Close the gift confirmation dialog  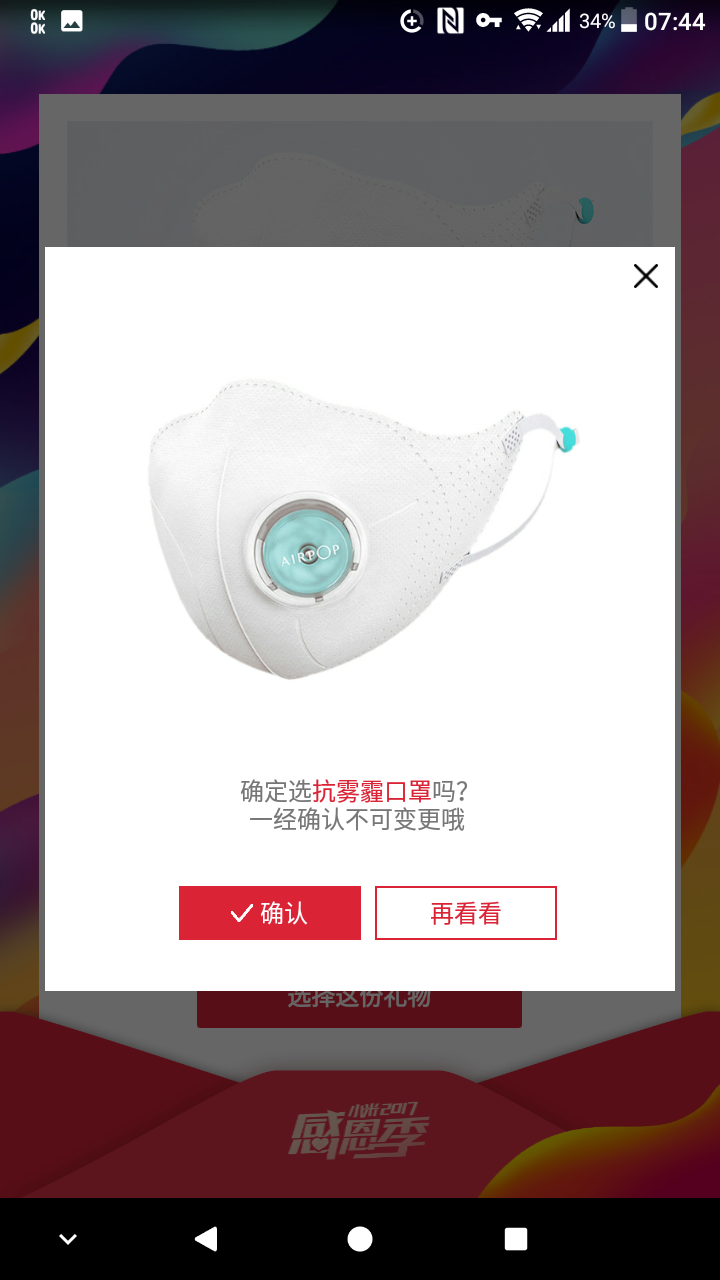click(646, 276)
